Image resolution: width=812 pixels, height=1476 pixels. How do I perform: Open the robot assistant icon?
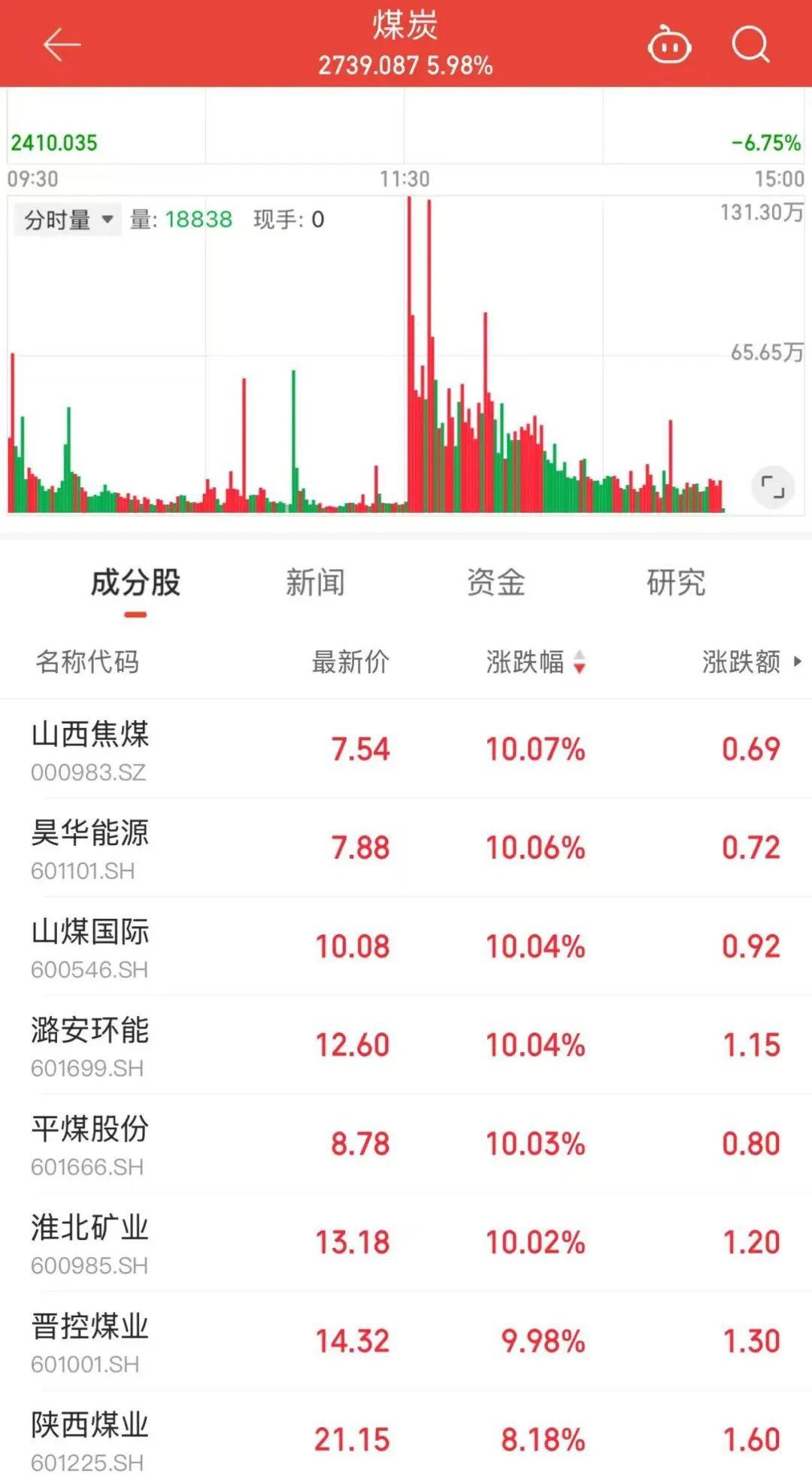pyautogui.click(x=669, y=45)
